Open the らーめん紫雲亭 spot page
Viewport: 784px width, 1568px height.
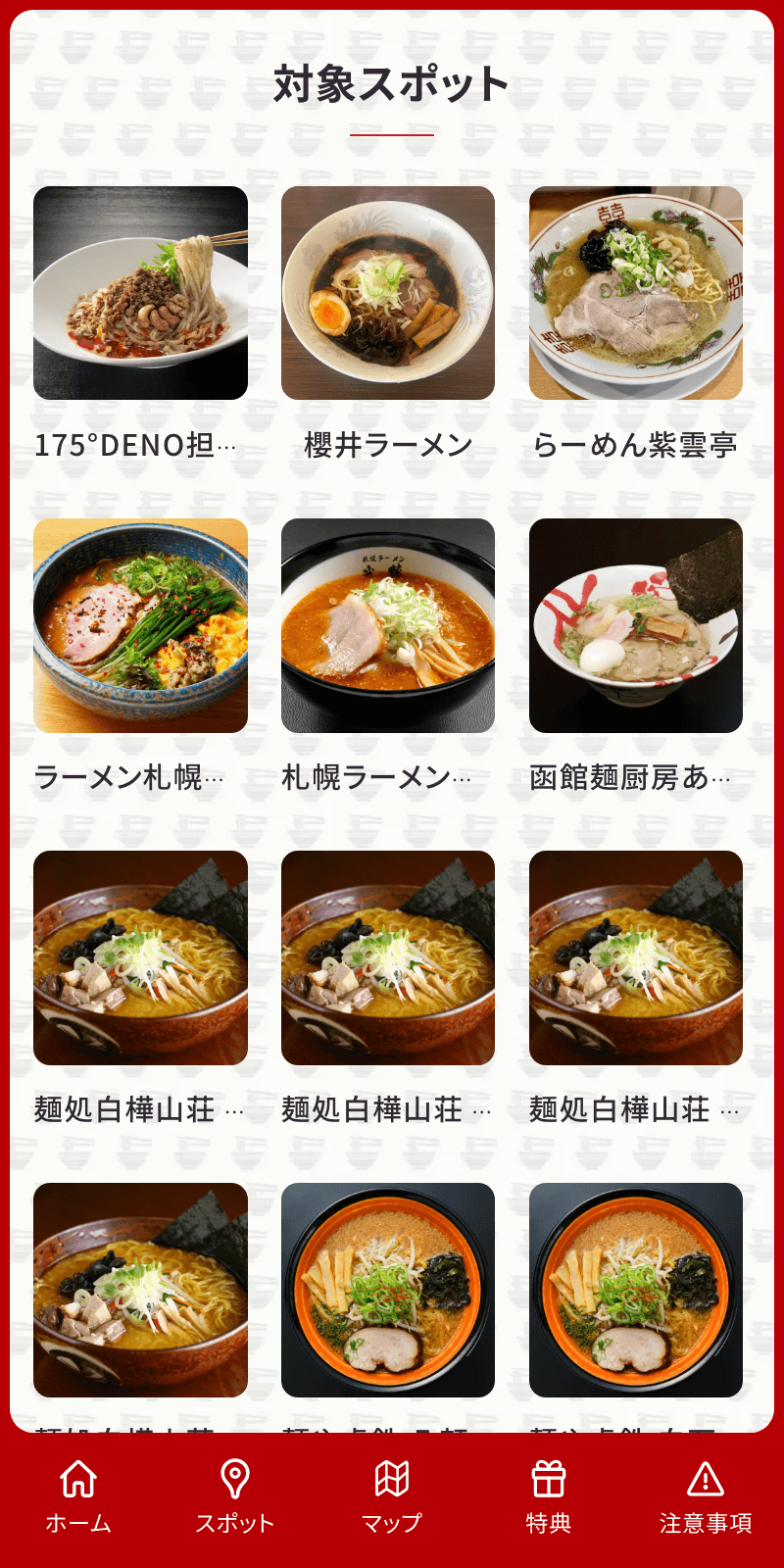tap(637, 444)
